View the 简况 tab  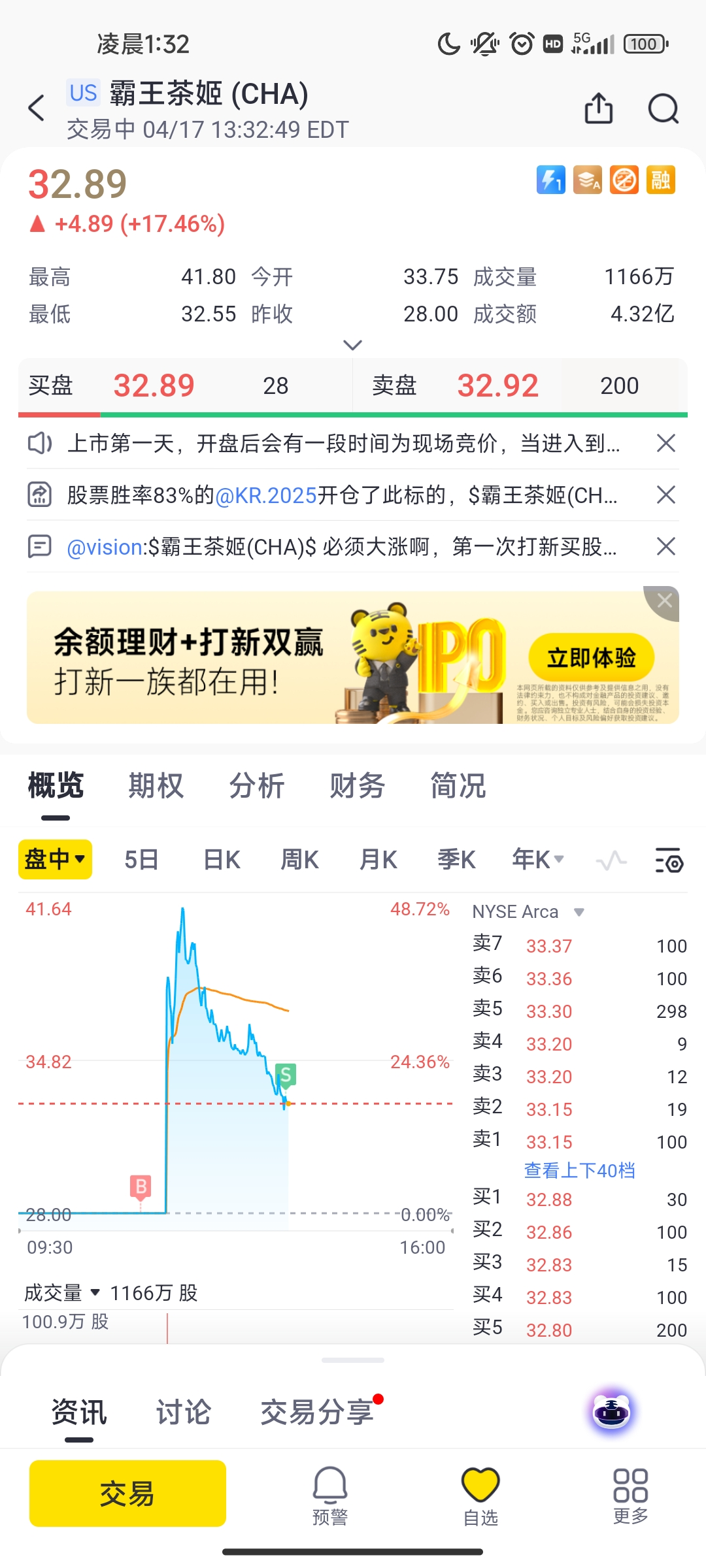(458, 786)
